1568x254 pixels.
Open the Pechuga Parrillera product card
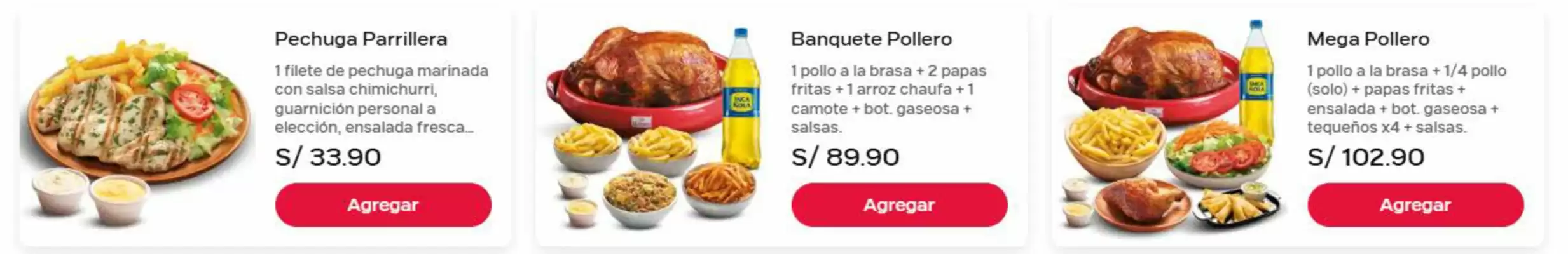click(361, 39)
